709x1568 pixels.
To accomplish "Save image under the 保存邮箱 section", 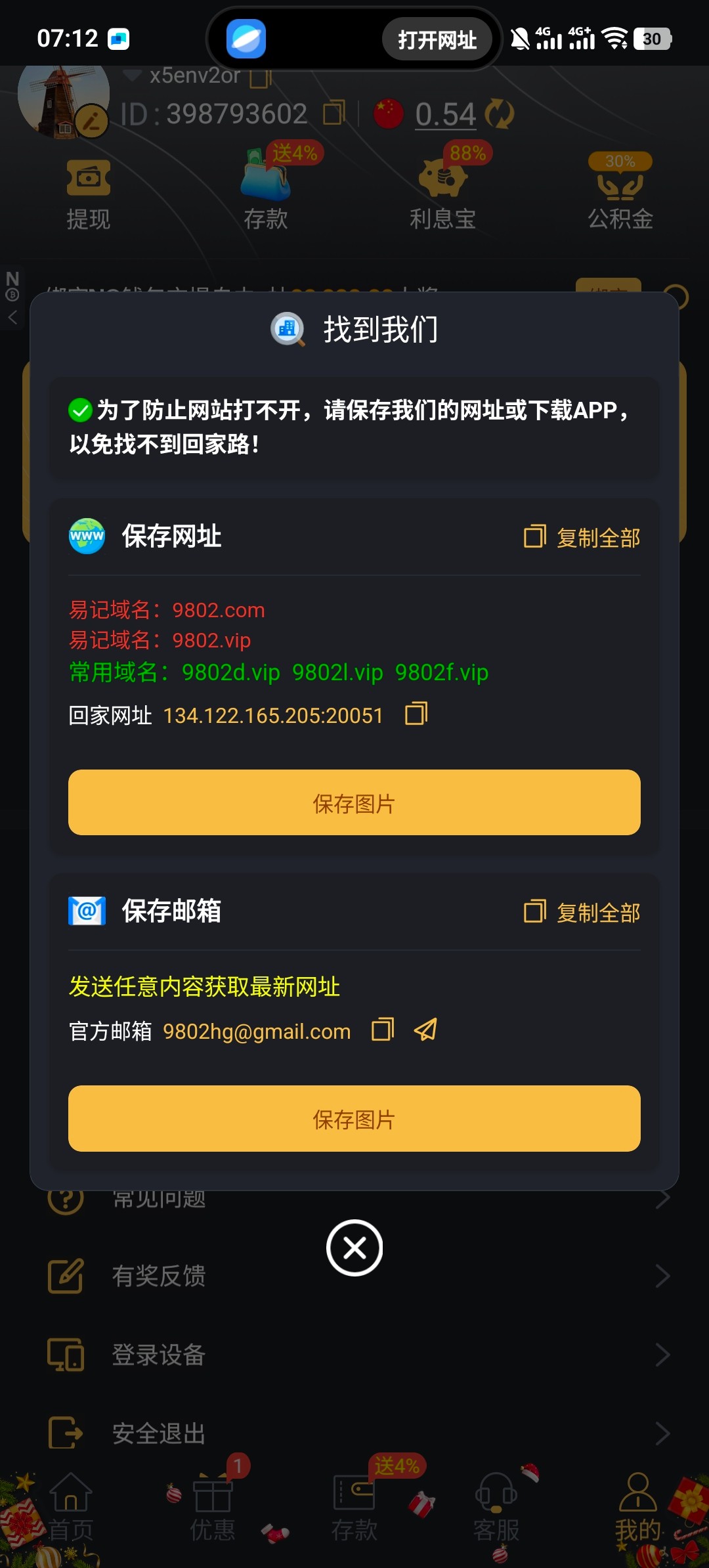I will point(354,1118).
